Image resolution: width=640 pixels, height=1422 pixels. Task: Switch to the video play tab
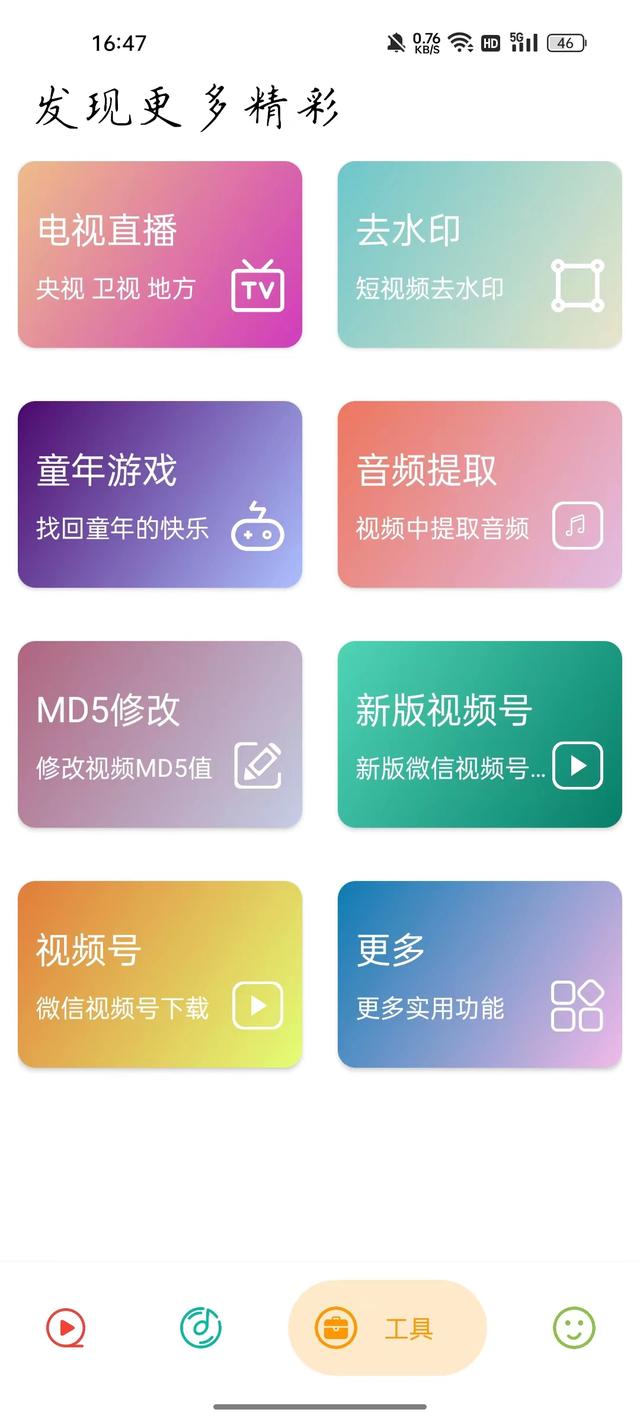(x=66, y=1328)
